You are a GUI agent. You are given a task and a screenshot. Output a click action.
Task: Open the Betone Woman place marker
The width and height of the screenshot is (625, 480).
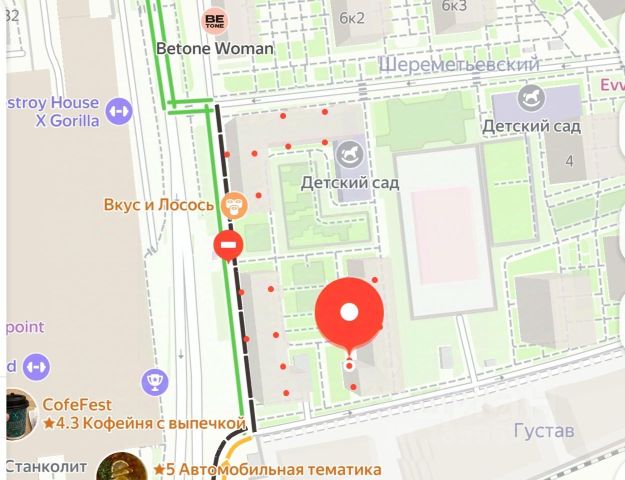(214, 20)
